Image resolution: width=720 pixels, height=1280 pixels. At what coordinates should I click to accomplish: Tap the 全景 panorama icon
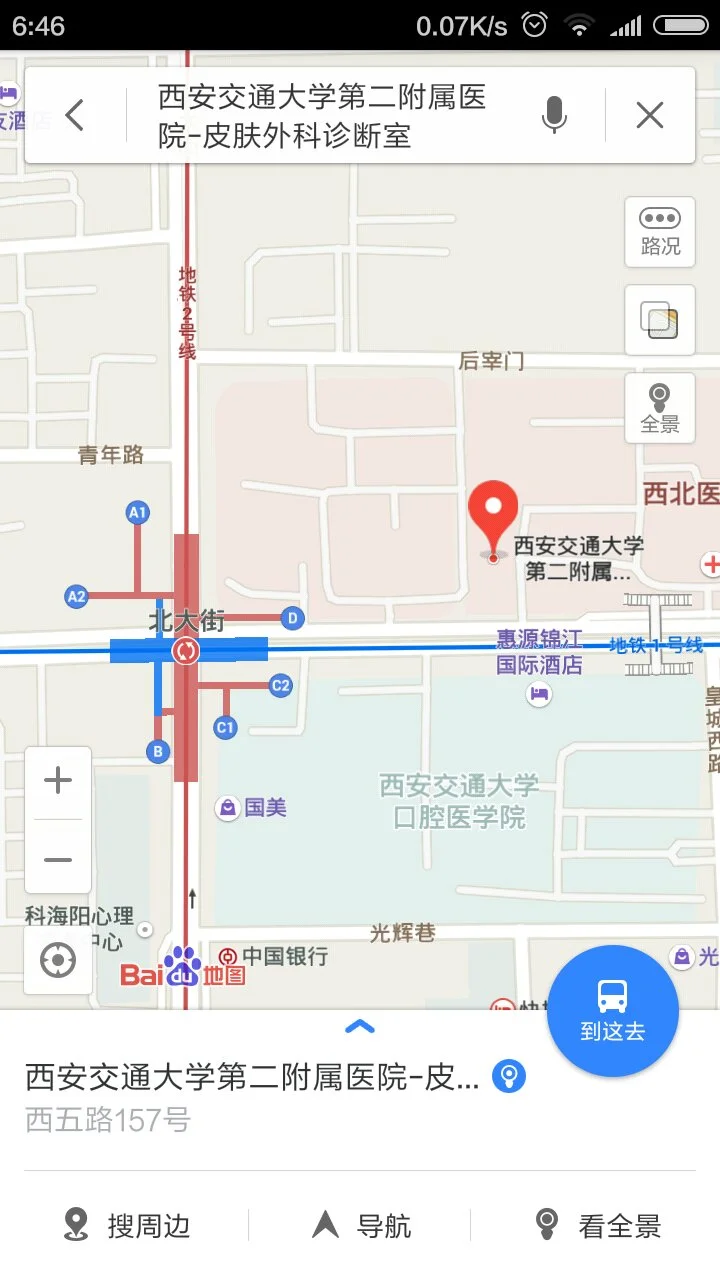click(x=662, y=408)
